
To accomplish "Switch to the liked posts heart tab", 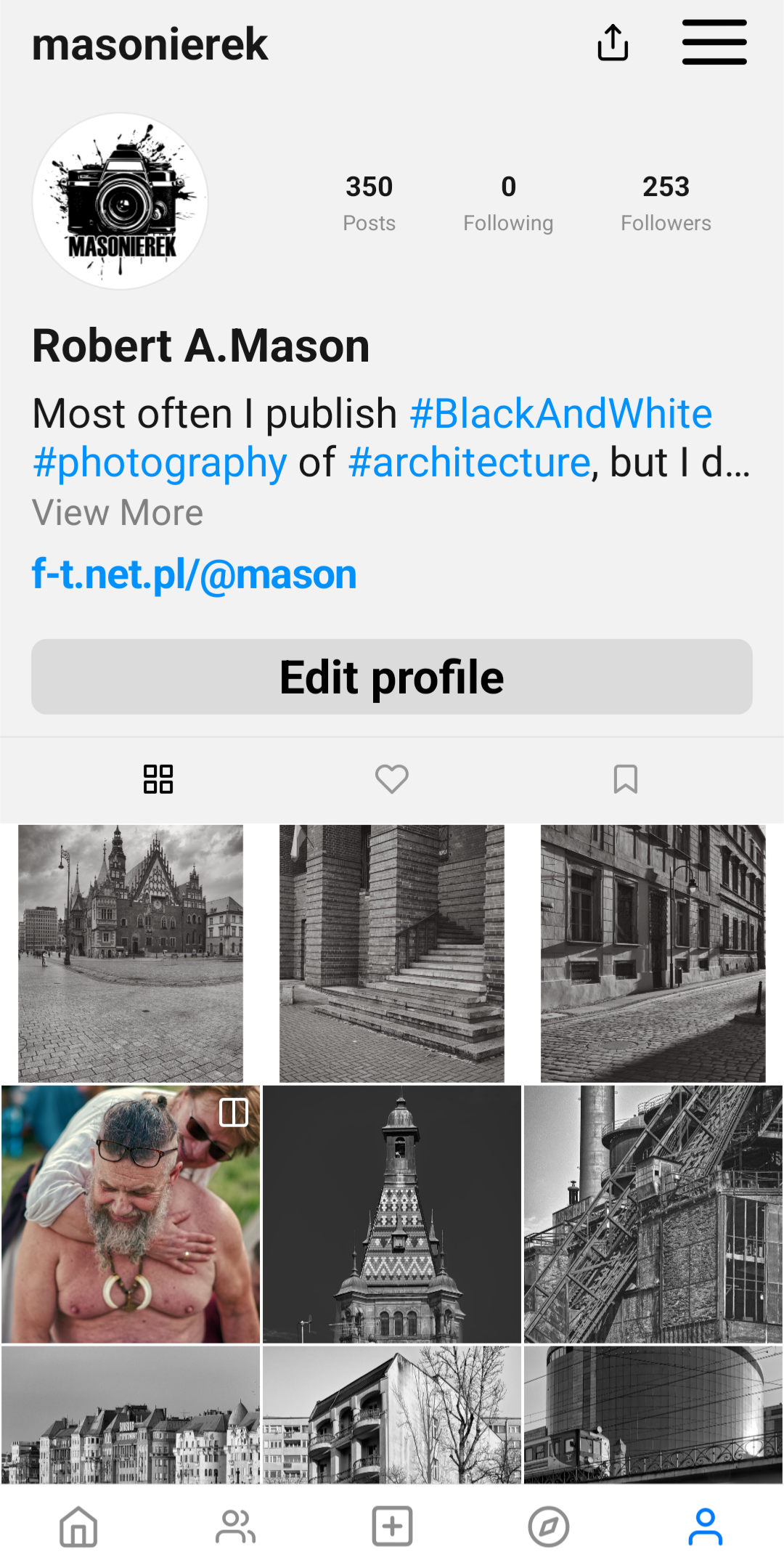I will tap(392, 779).
